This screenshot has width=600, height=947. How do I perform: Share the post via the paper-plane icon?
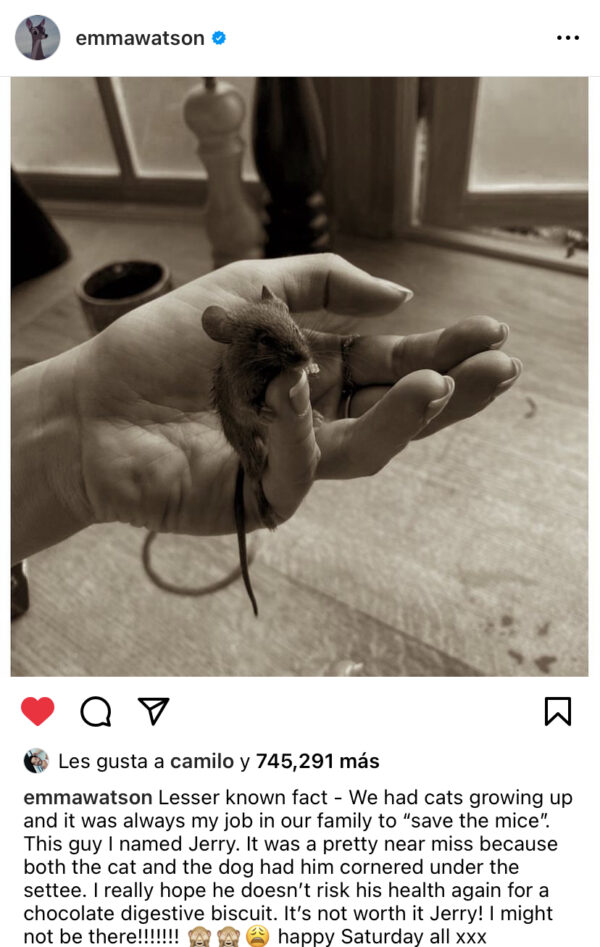[153, 711]
